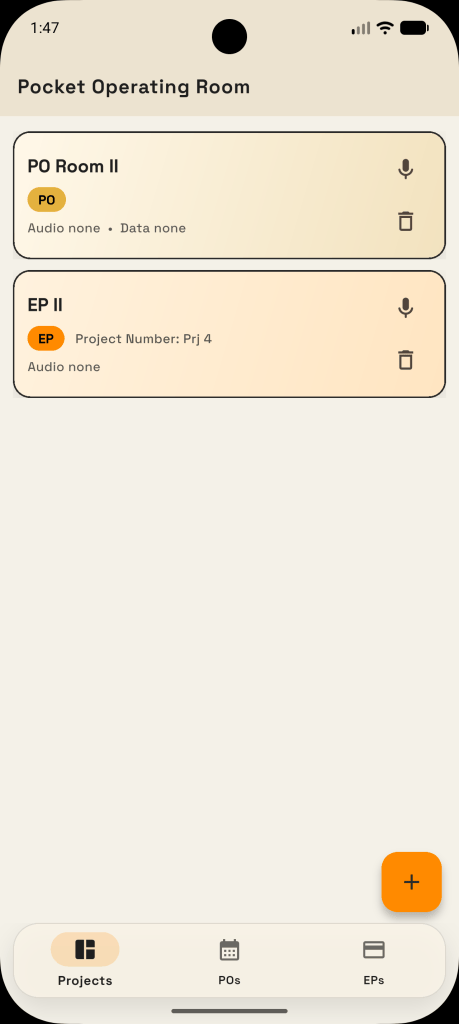Image resolution: width=459 pixels, height=1024 pixels.
Task: Tap the microphone icon on EP II
Action: coord(405,308)
